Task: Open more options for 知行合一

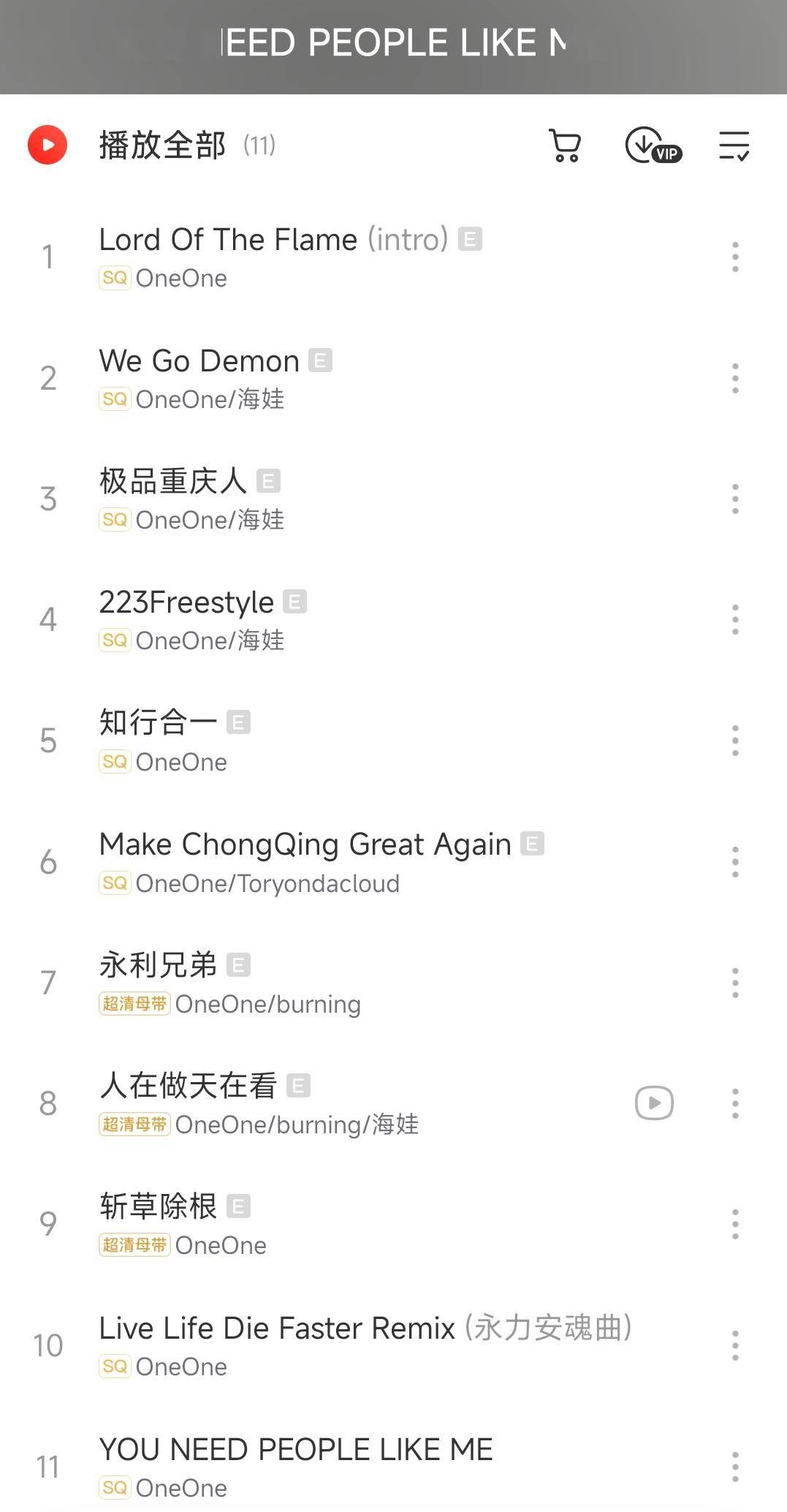Action: click(735, 741)
